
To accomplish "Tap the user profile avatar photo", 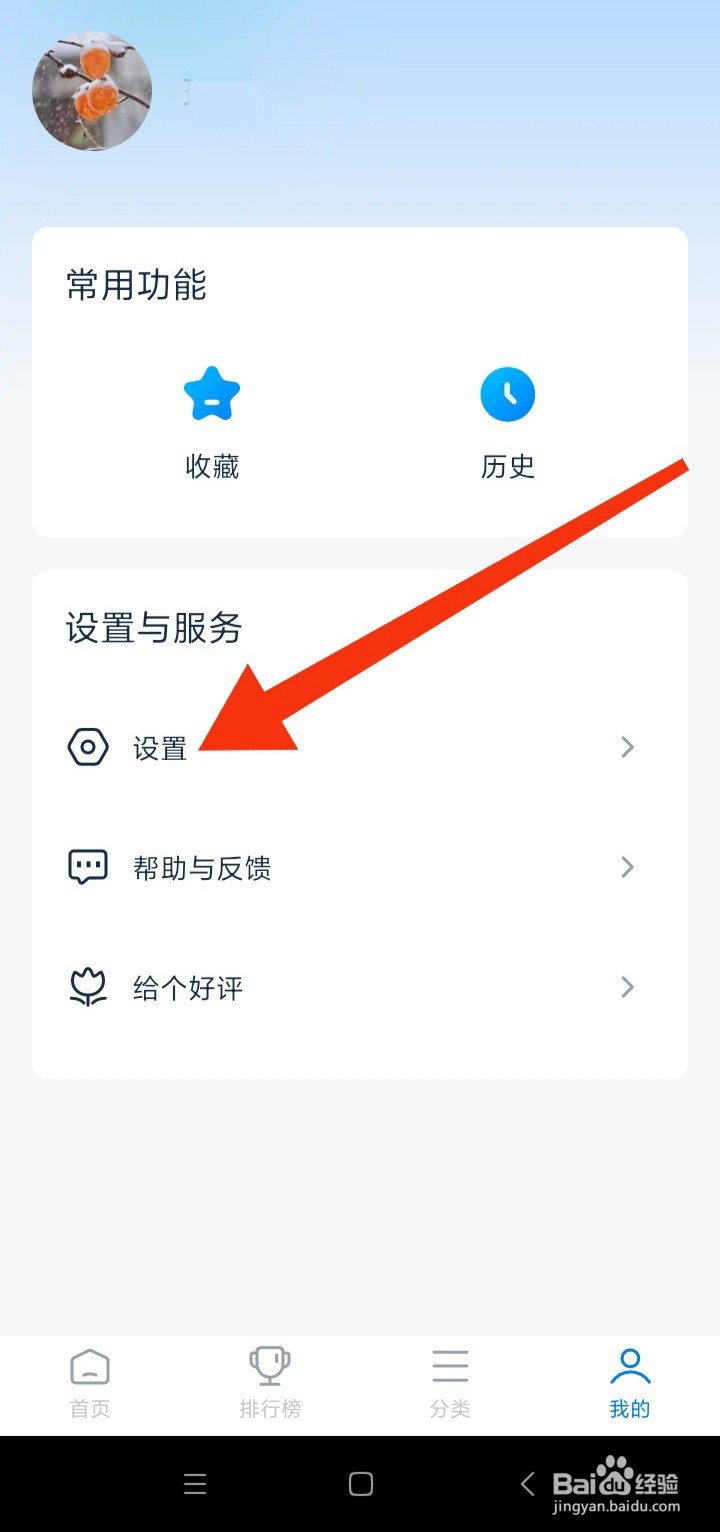I will pyautogui.click(x=92, y=90).
